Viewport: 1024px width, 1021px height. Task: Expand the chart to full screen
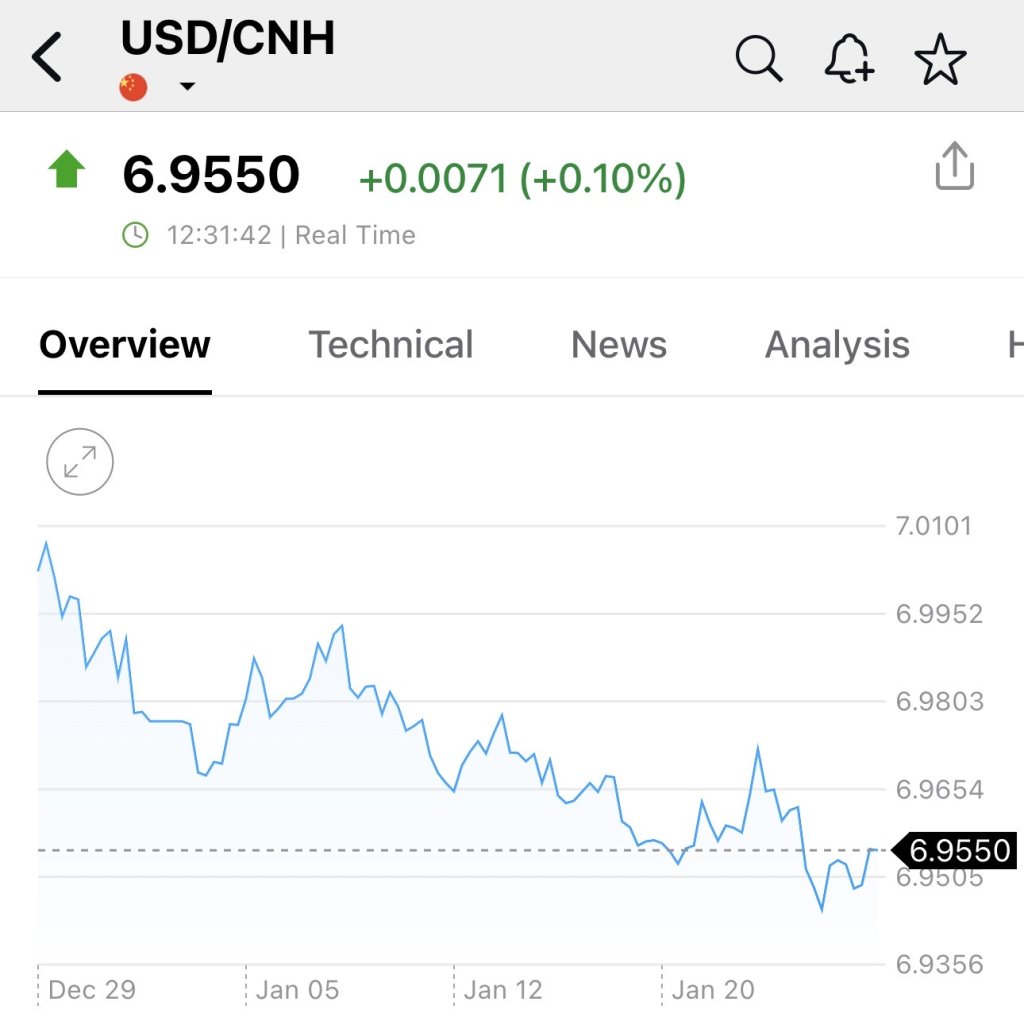[x=80, y=462]
